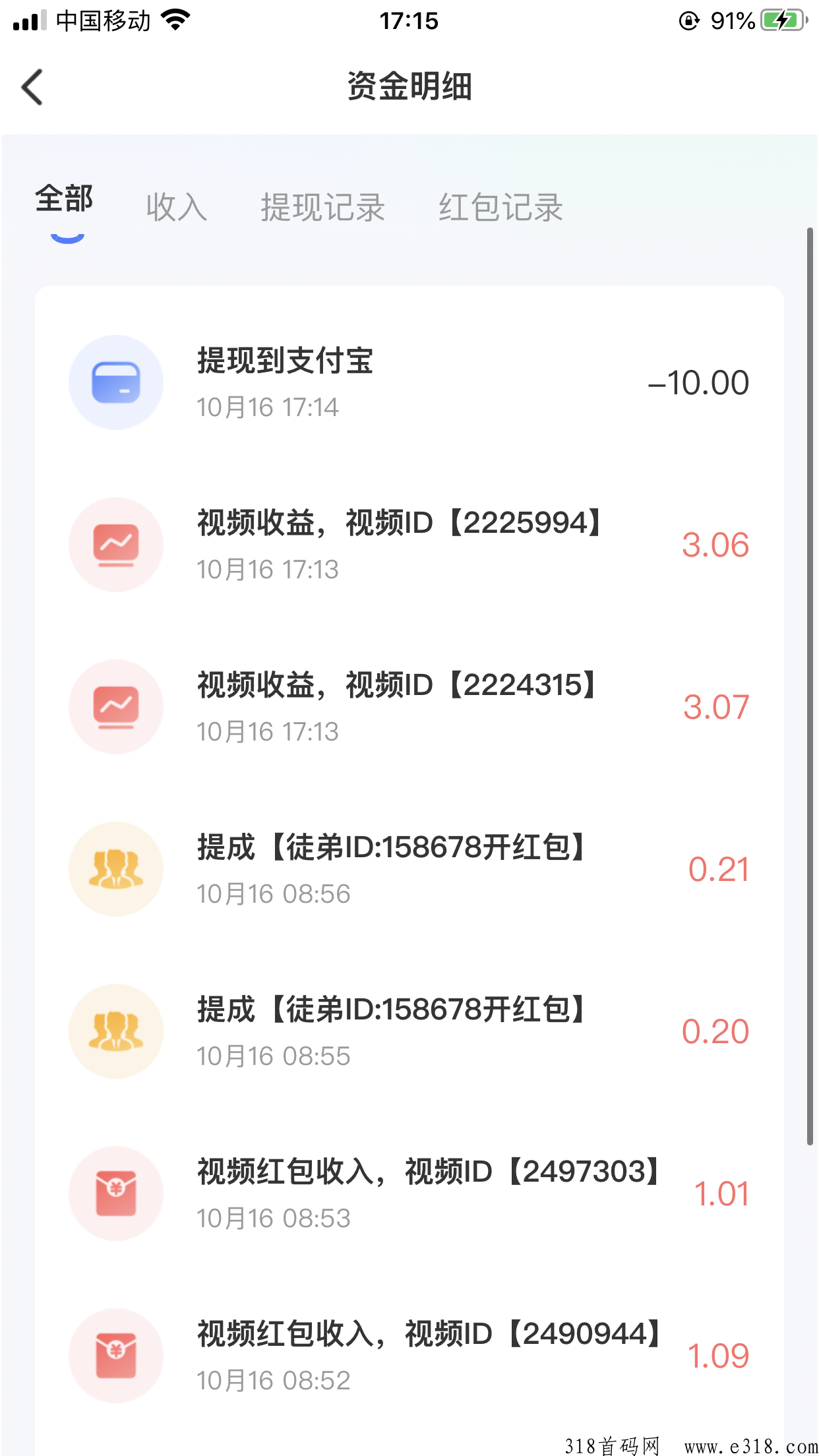Open red packet income for video 2497303

[409, 1194]
